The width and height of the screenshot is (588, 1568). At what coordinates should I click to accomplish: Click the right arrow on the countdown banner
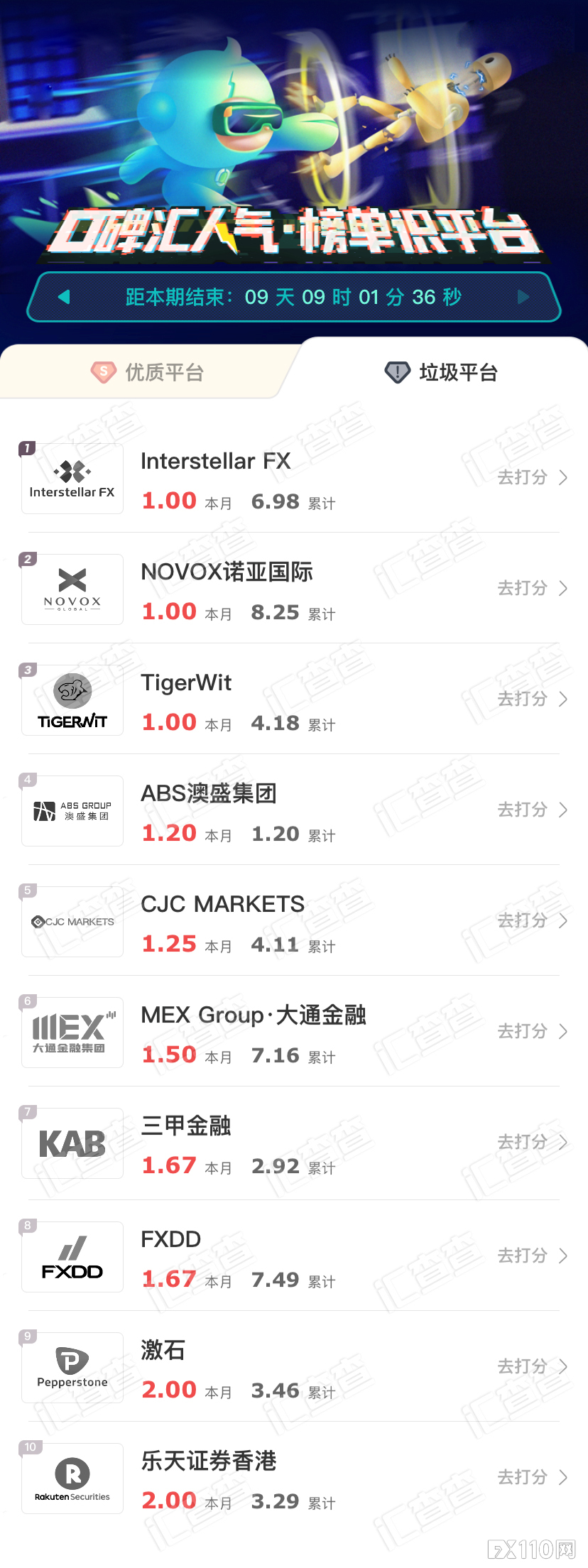(523, 297)
